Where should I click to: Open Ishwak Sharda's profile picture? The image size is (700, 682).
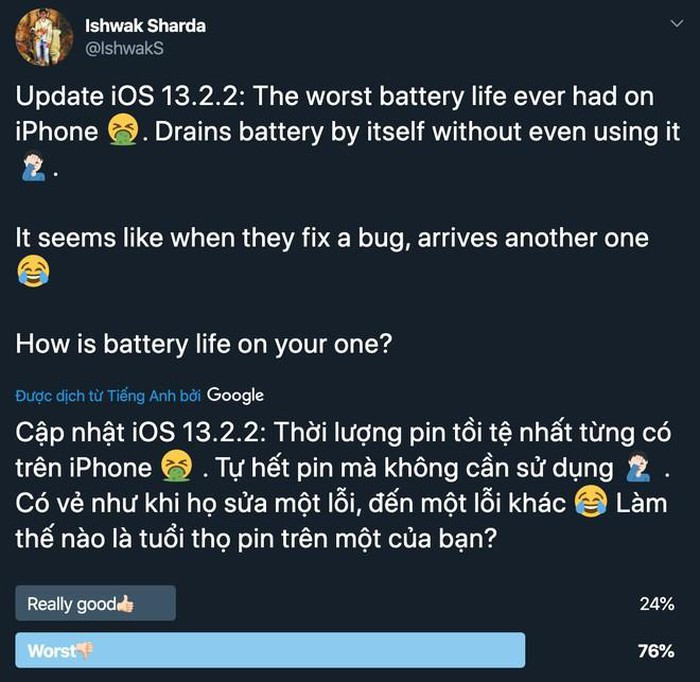point(43,37)
